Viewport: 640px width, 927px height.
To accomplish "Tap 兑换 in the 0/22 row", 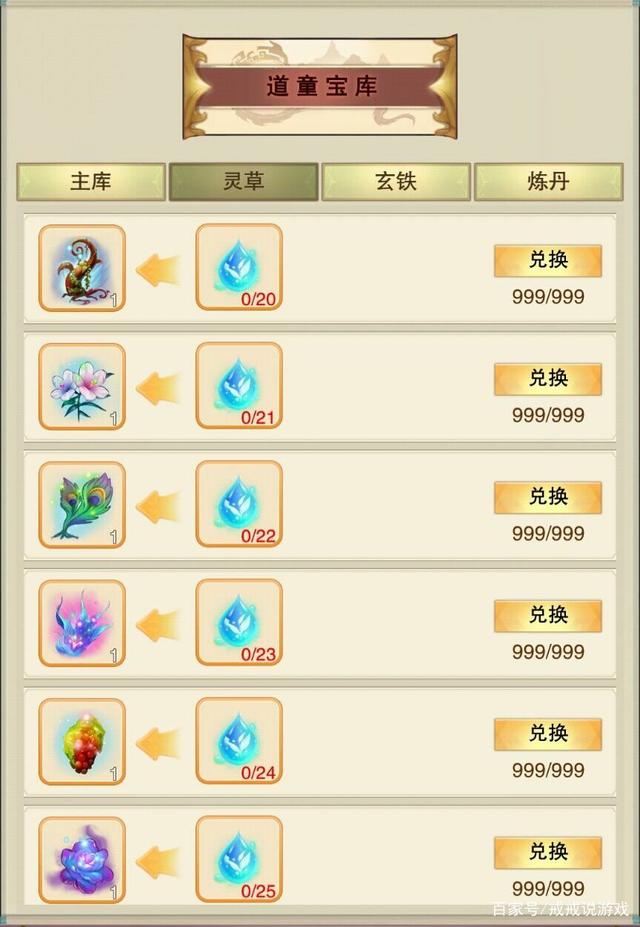I will click(x=548, y=497).
